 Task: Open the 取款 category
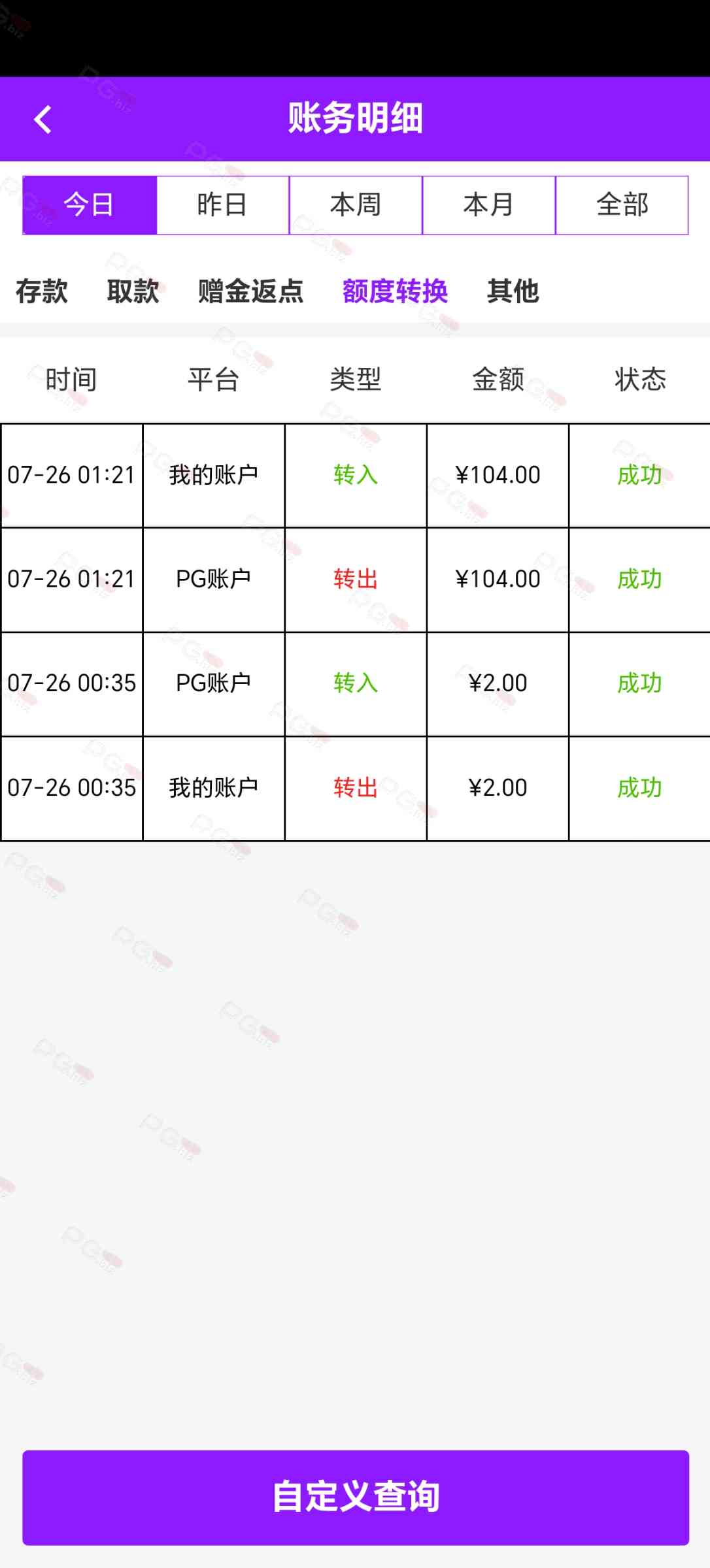133,291
